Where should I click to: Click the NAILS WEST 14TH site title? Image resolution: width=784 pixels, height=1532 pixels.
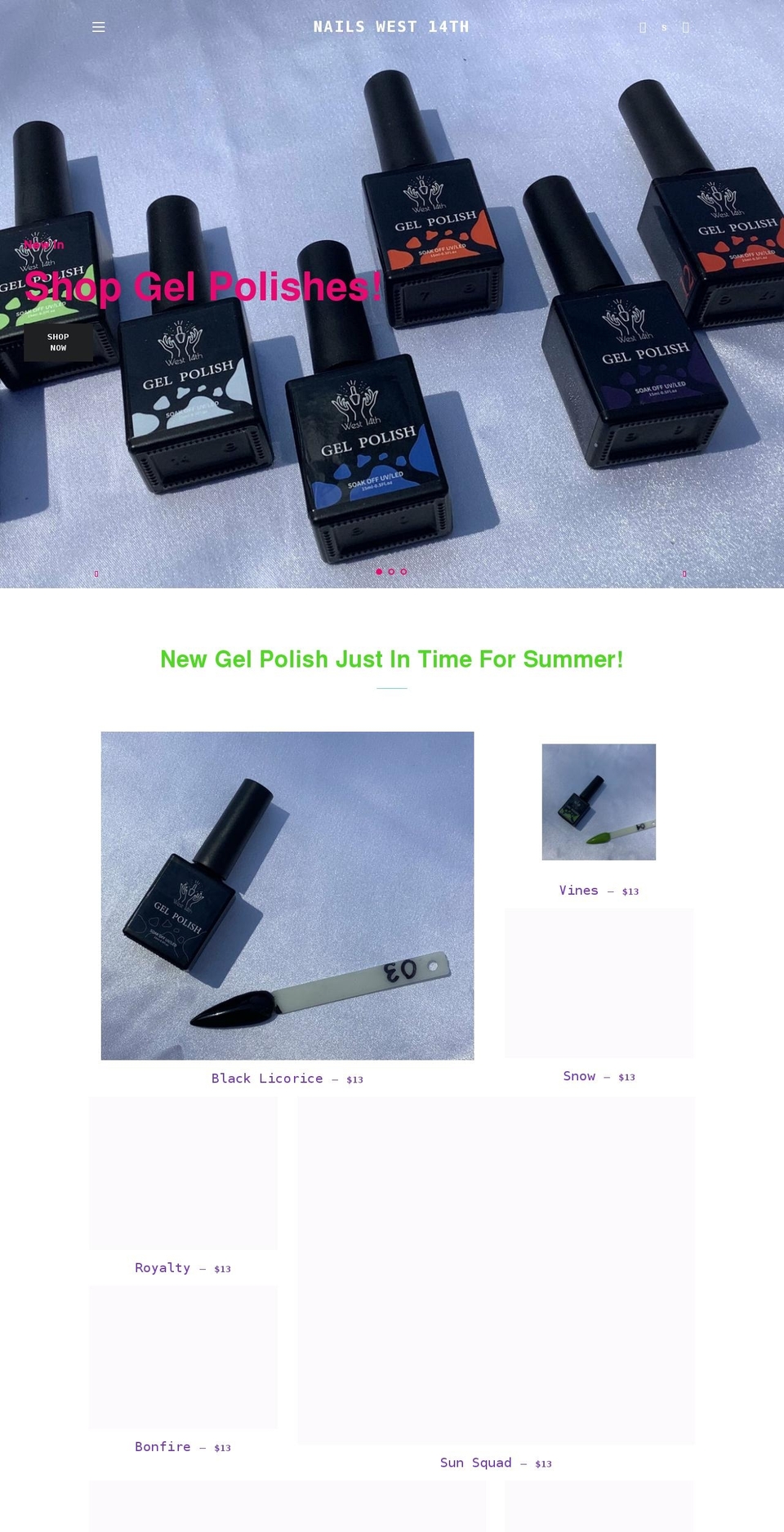tap(391, 26)
